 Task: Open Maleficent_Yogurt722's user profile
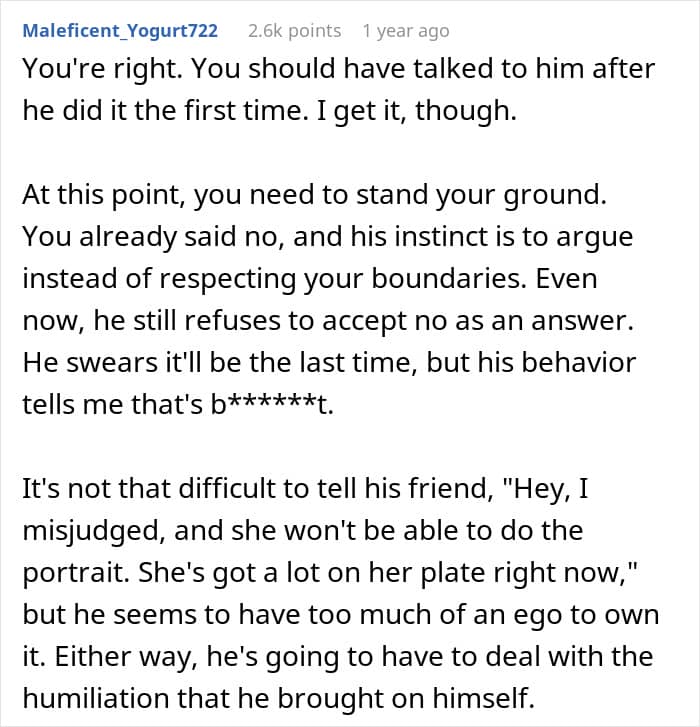click(120, 31)
